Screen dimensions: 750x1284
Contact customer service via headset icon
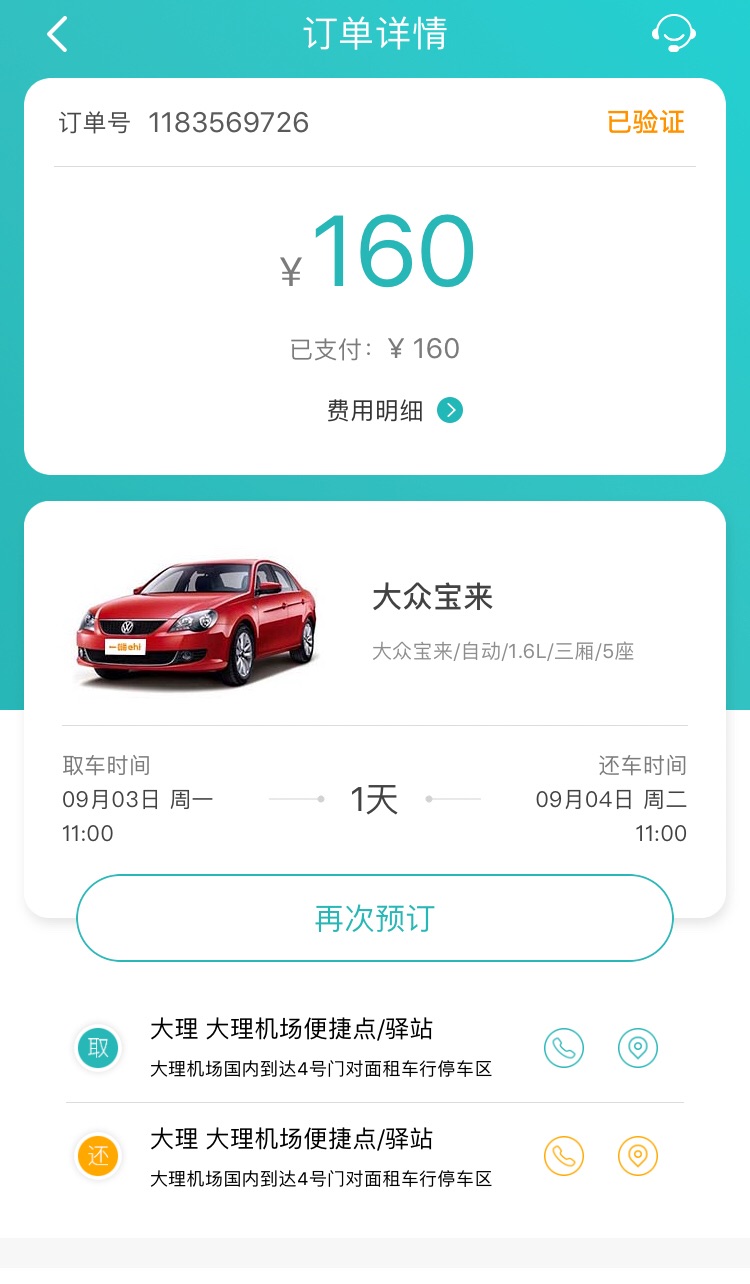click(x=673, y=34)
